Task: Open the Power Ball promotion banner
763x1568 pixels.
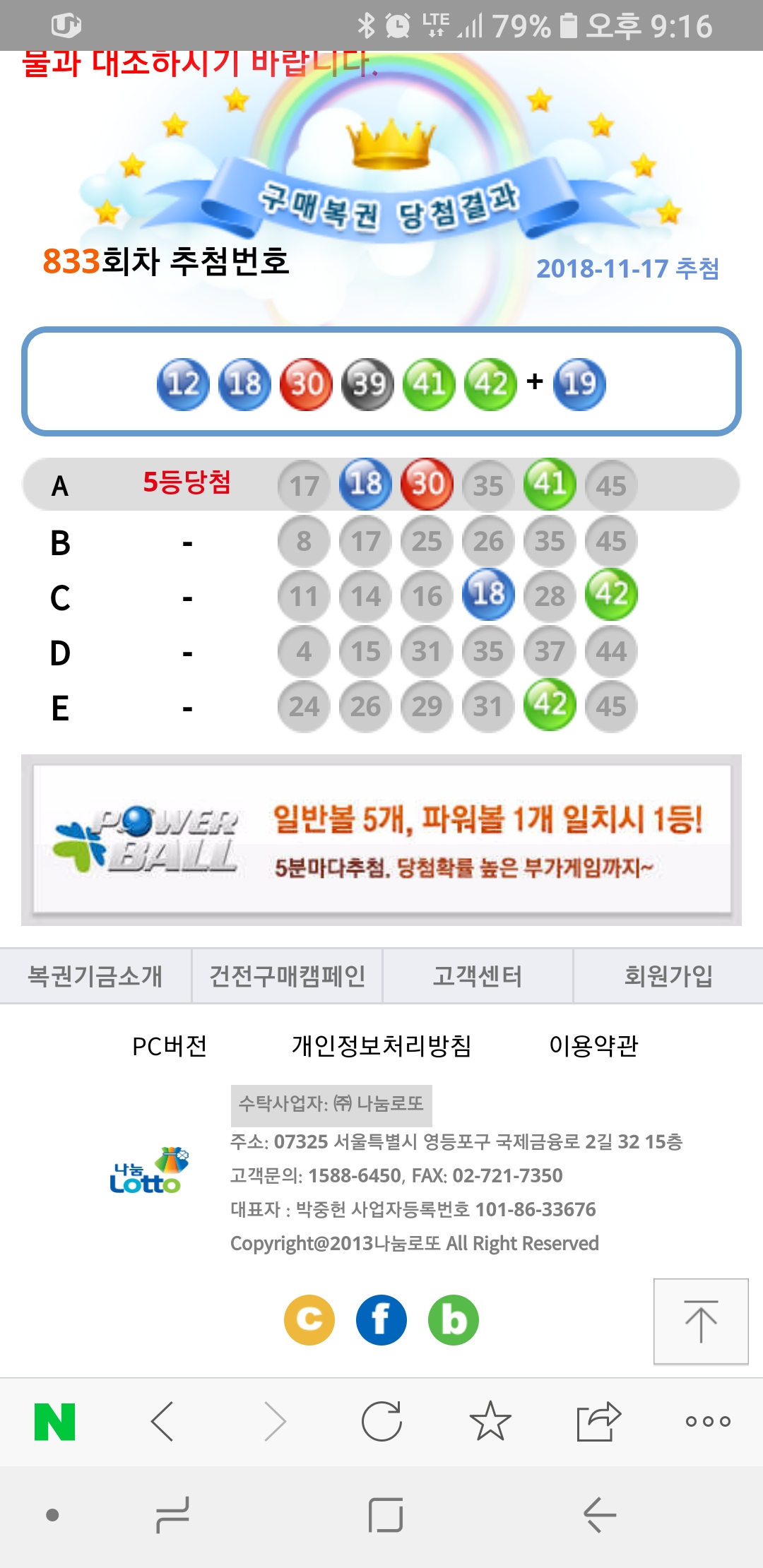Action: click(x=381, y=841)
